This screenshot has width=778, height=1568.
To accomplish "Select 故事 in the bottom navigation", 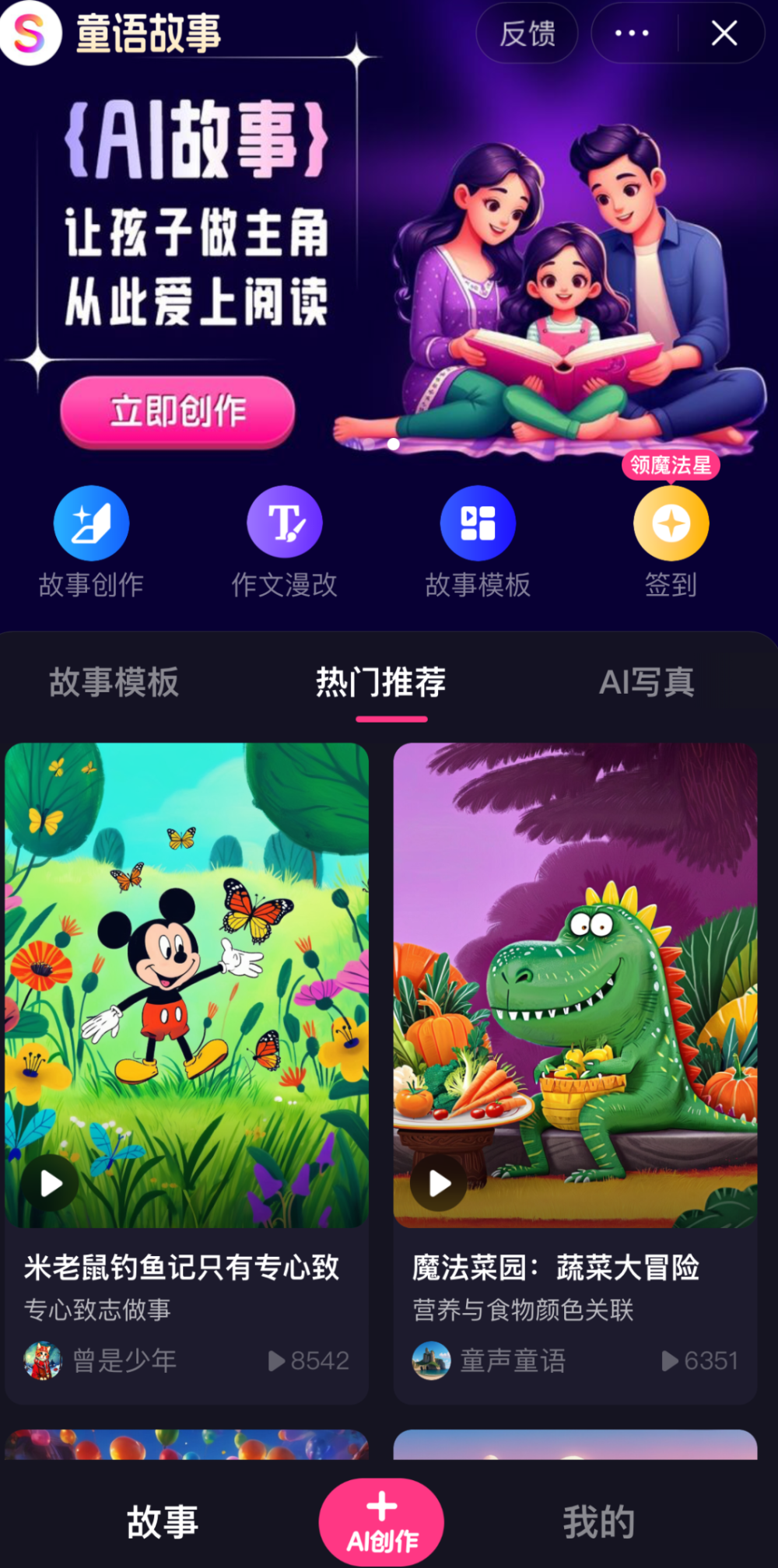I will click(160, 1524).
